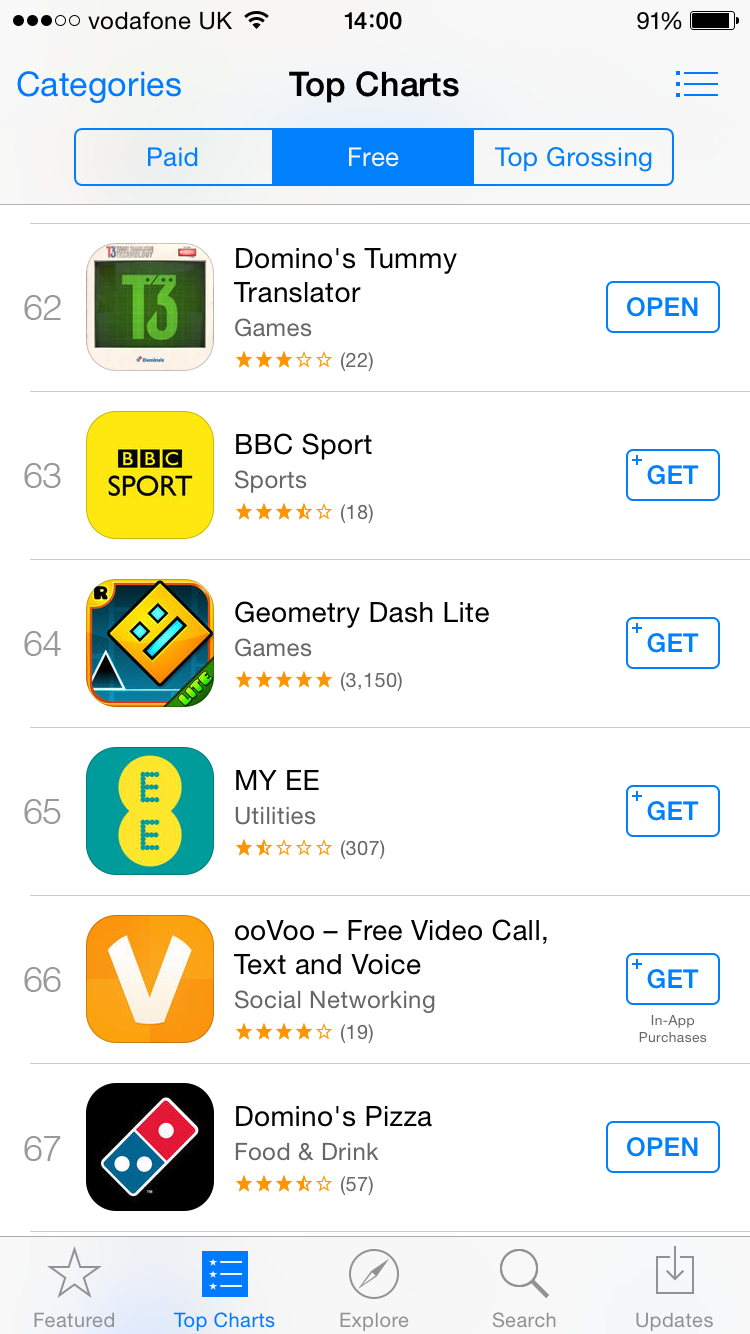Viewport: 750px width, 1334px height.
Task: Open the Search tab
Action: coord(524,1289)
